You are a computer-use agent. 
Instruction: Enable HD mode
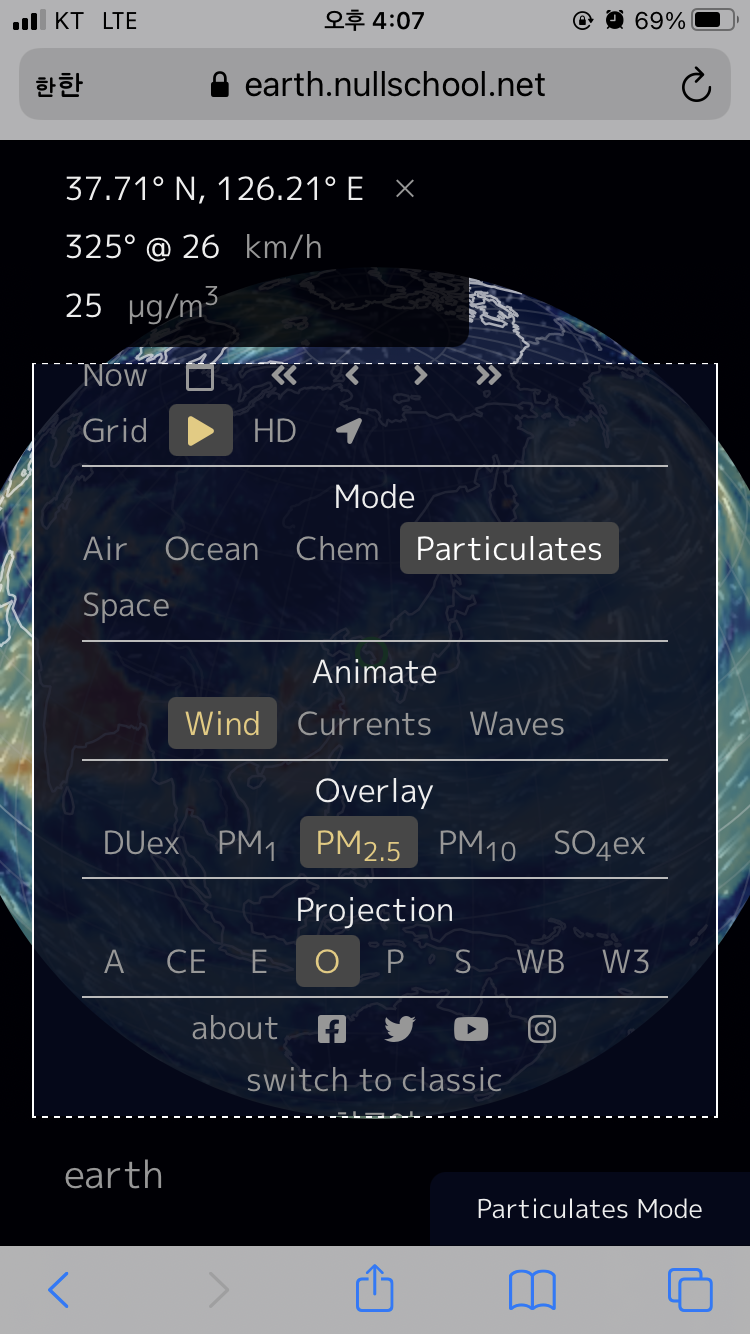[274, 431]
